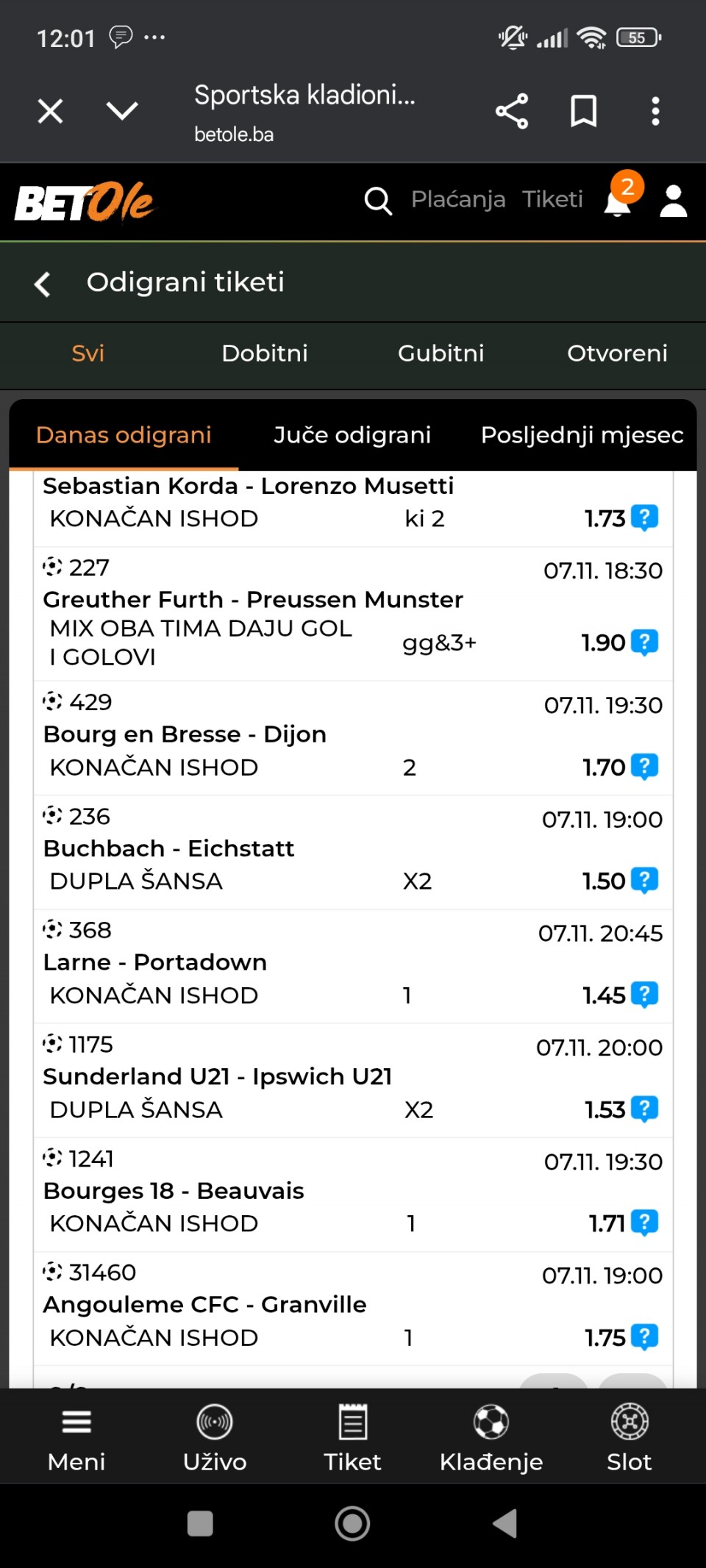
Task: Open the user profile icon
Action: [673, 201]
